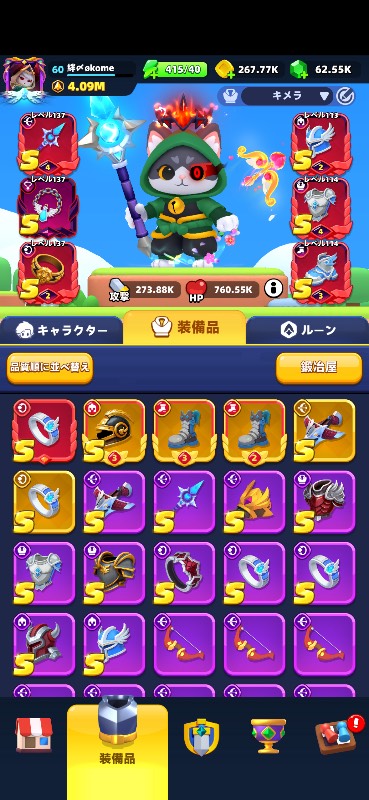Open the player profile avatar
Viewport: 369px width, 800px height.
coord(23,79)
